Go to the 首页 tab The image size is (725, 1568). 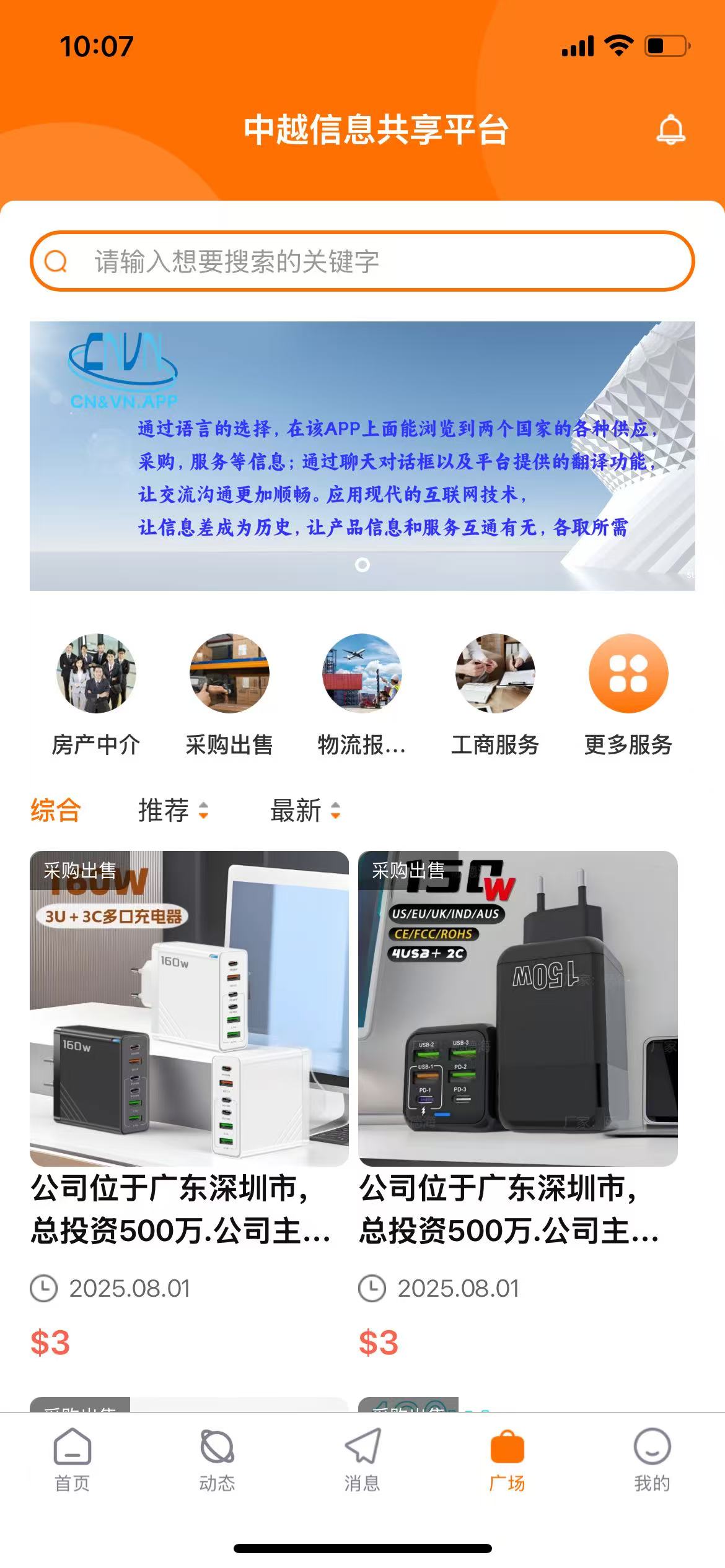pyautogui.click(x=72, y=1460)
